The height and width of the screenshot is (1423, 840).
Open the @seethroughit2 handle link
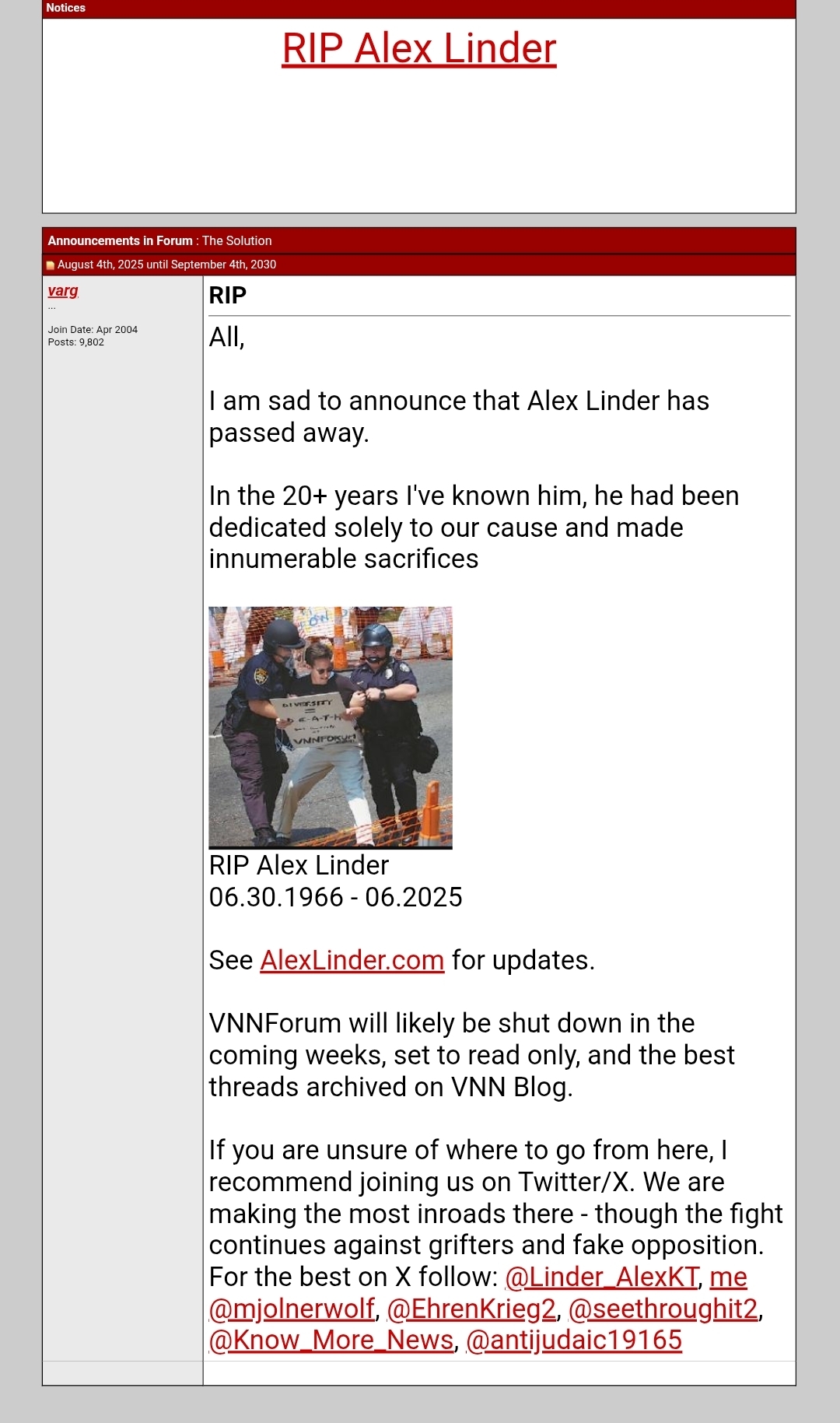click(x=663, y=1309)
